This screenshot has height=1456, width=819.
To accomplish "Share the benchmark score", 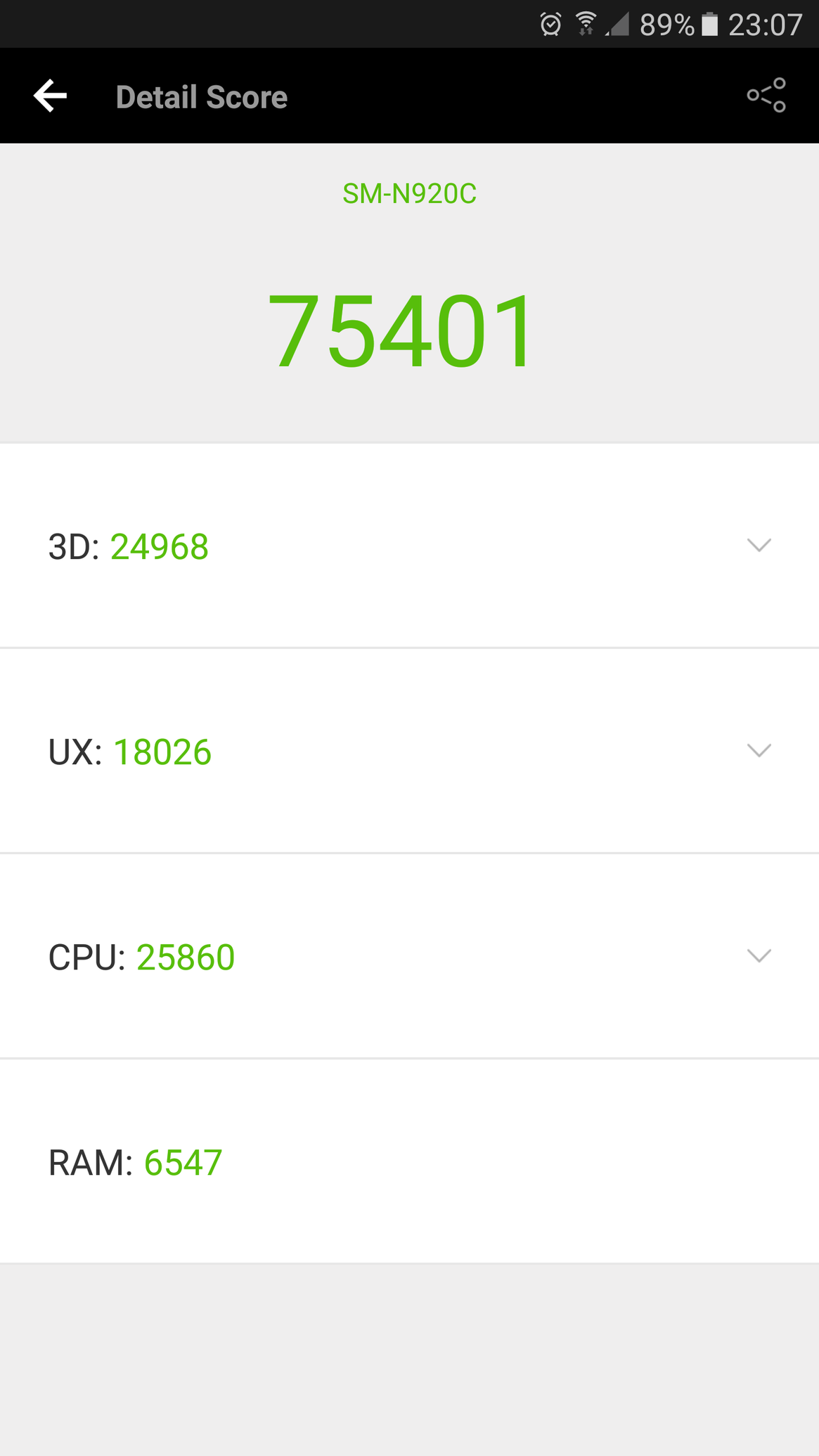I will tap(766, 96).
